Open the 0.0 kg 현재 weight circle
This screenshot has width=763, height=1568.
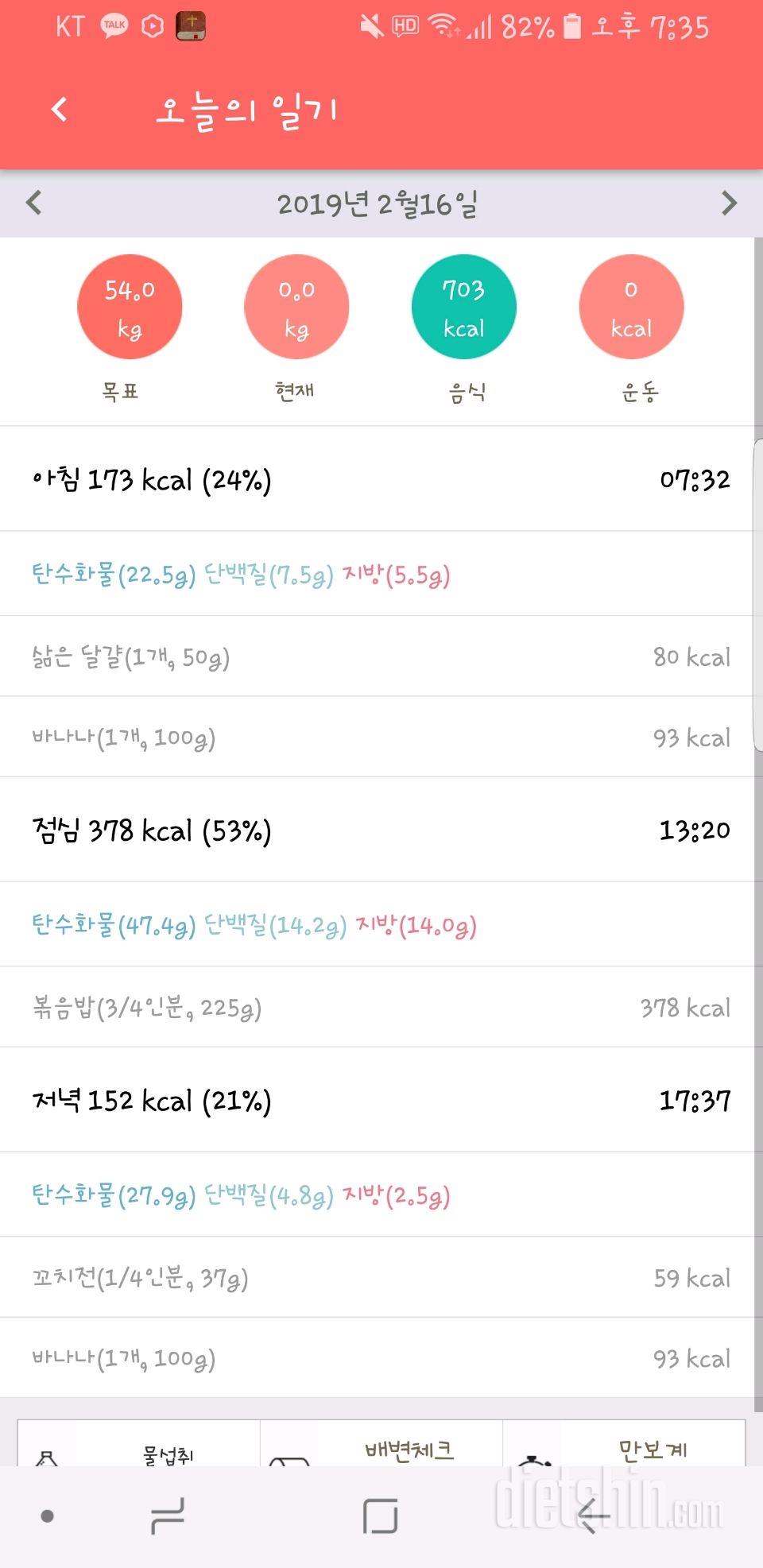[x=296, y=307]
